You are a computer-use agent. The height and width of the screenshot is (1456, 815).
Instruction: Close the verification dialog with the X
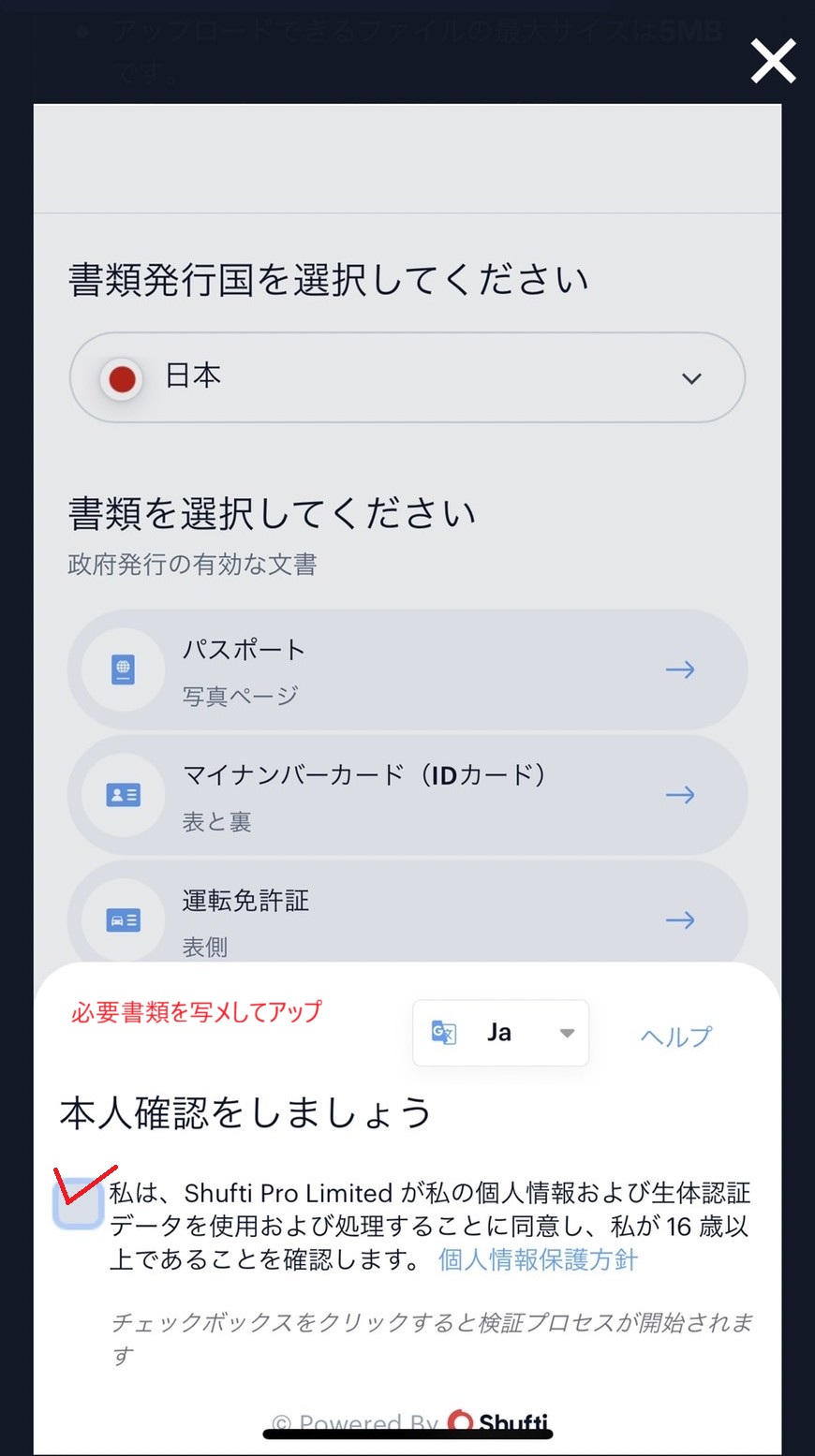pyautogui.click(x=773, y=62)
